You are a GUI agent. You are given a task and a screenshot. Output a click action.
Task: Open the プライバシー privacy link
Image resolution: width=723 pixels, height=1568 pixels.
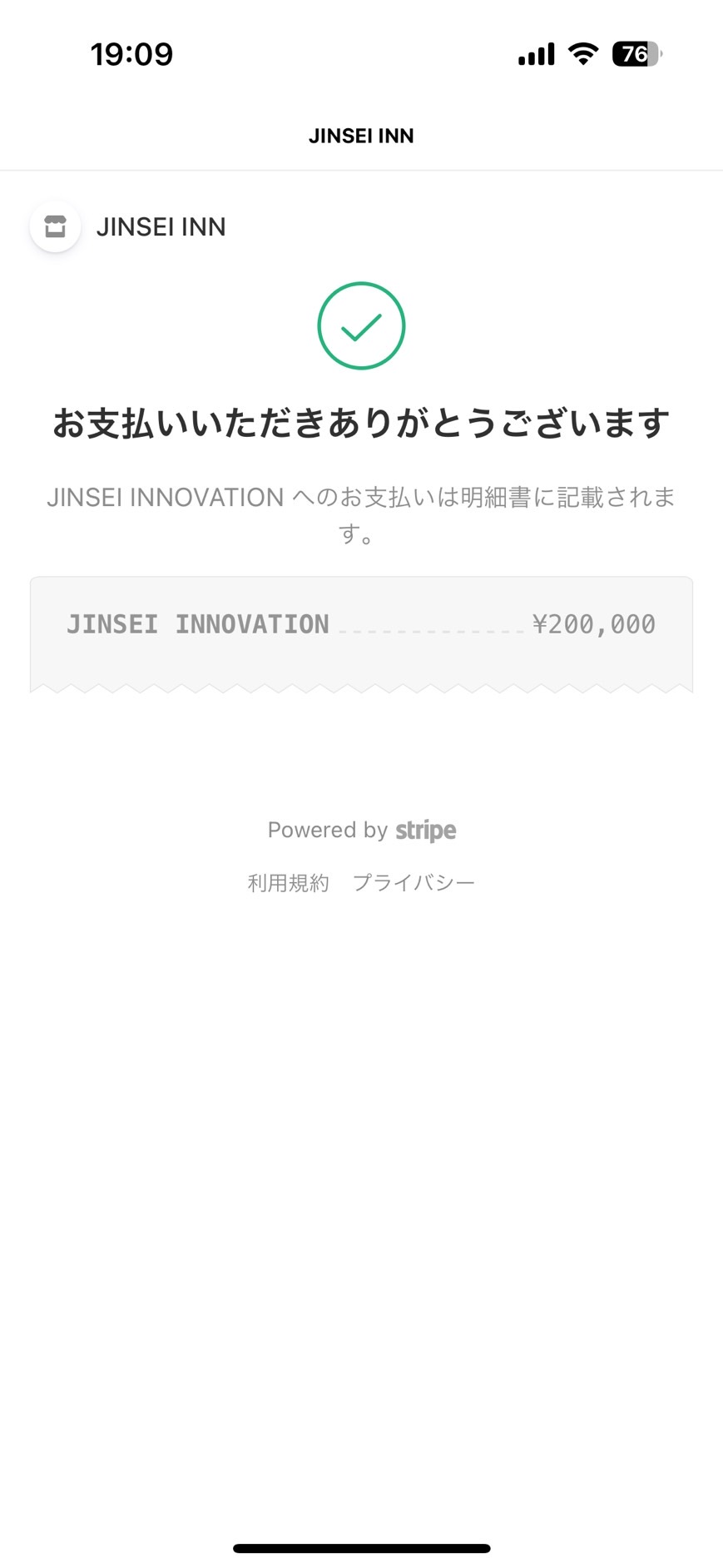pos(413,882)
